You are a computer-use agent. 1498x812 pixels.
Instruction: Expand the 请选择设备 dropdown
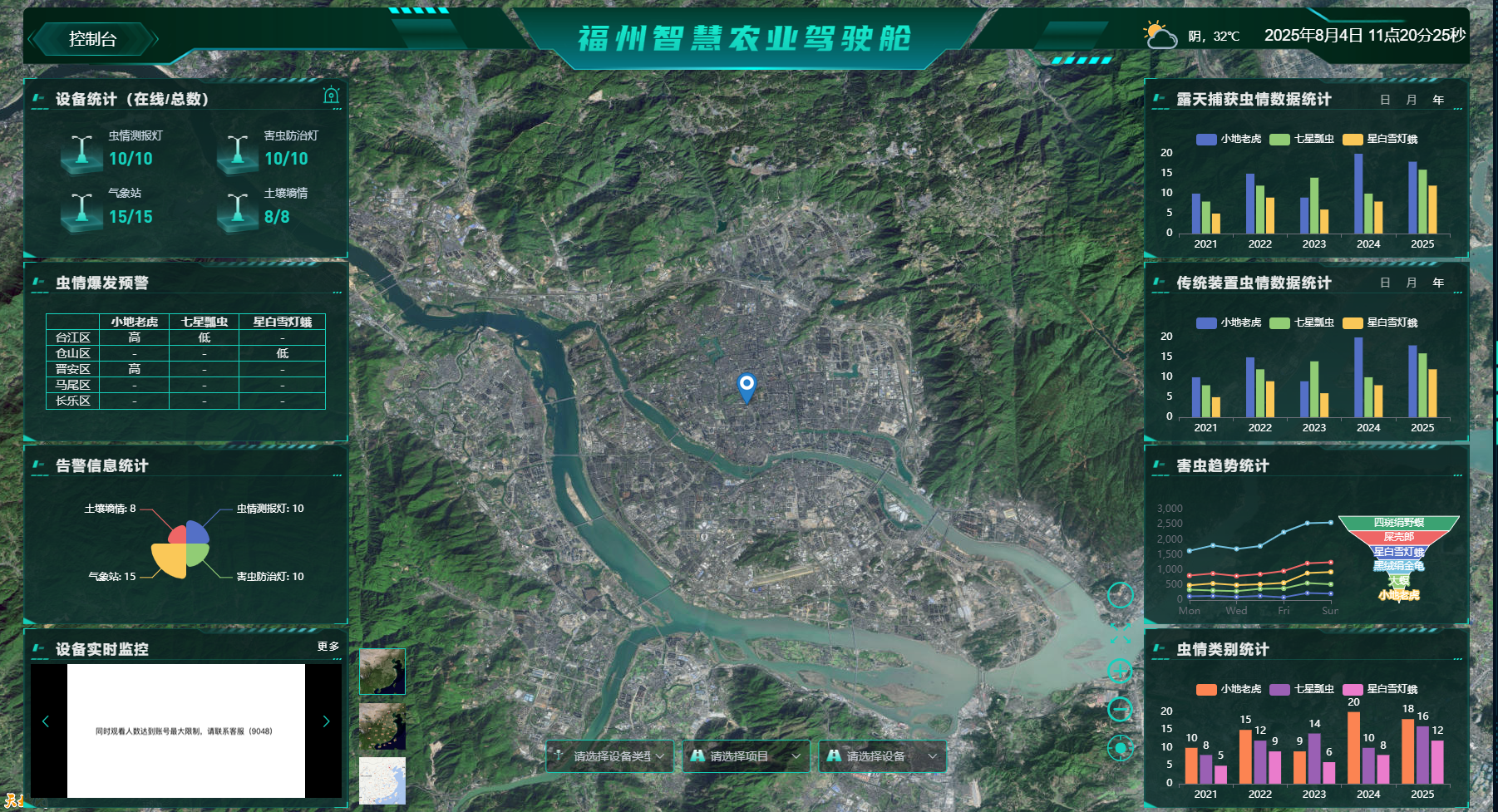click(882, 756)
